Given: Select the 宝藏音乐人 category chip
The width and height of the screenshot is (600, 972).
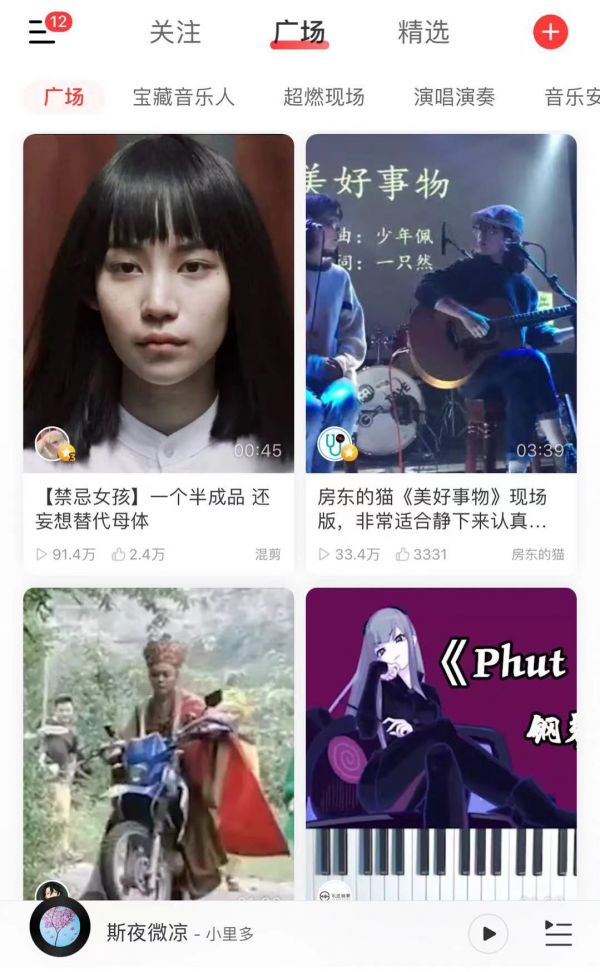Looking at the screenshot, I should coord(184,97).
